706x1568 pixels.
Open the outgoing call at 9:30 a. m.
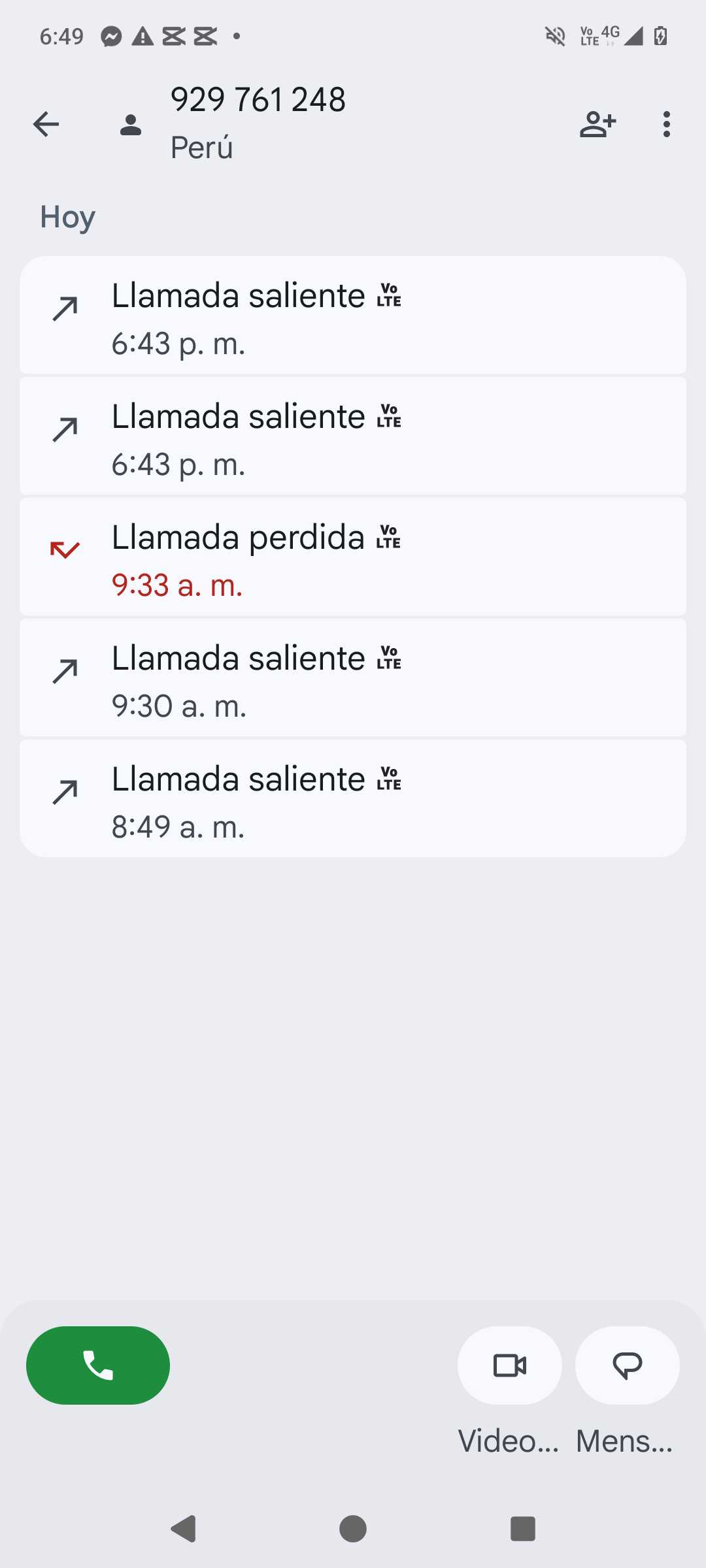(353, 678)
